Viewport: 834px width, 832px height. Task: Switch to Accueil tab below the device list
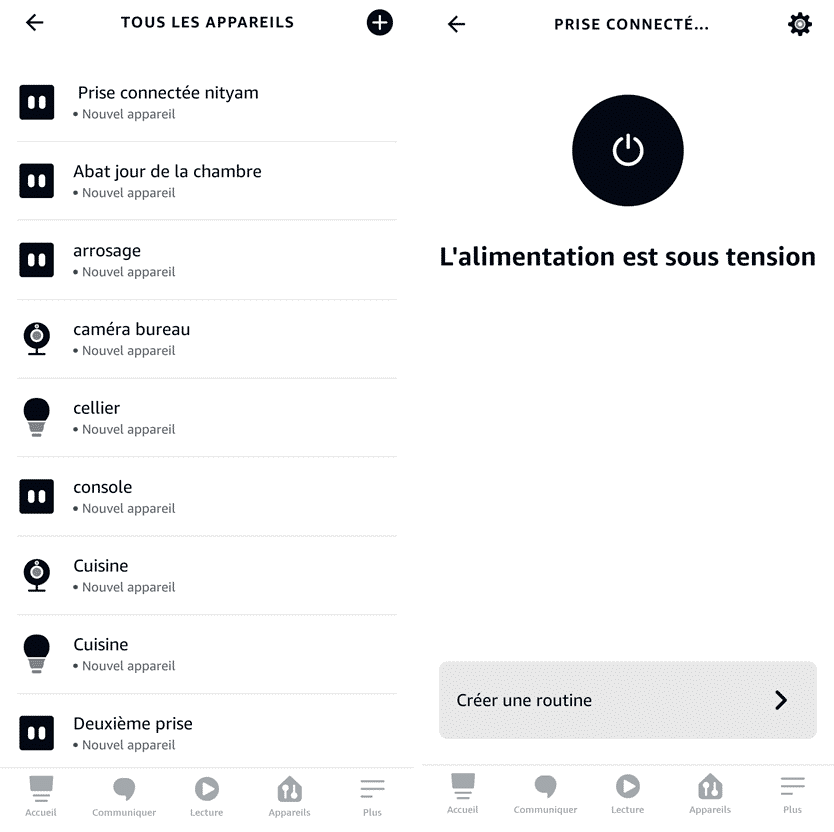pyautogui.click(x=41, y=795)
